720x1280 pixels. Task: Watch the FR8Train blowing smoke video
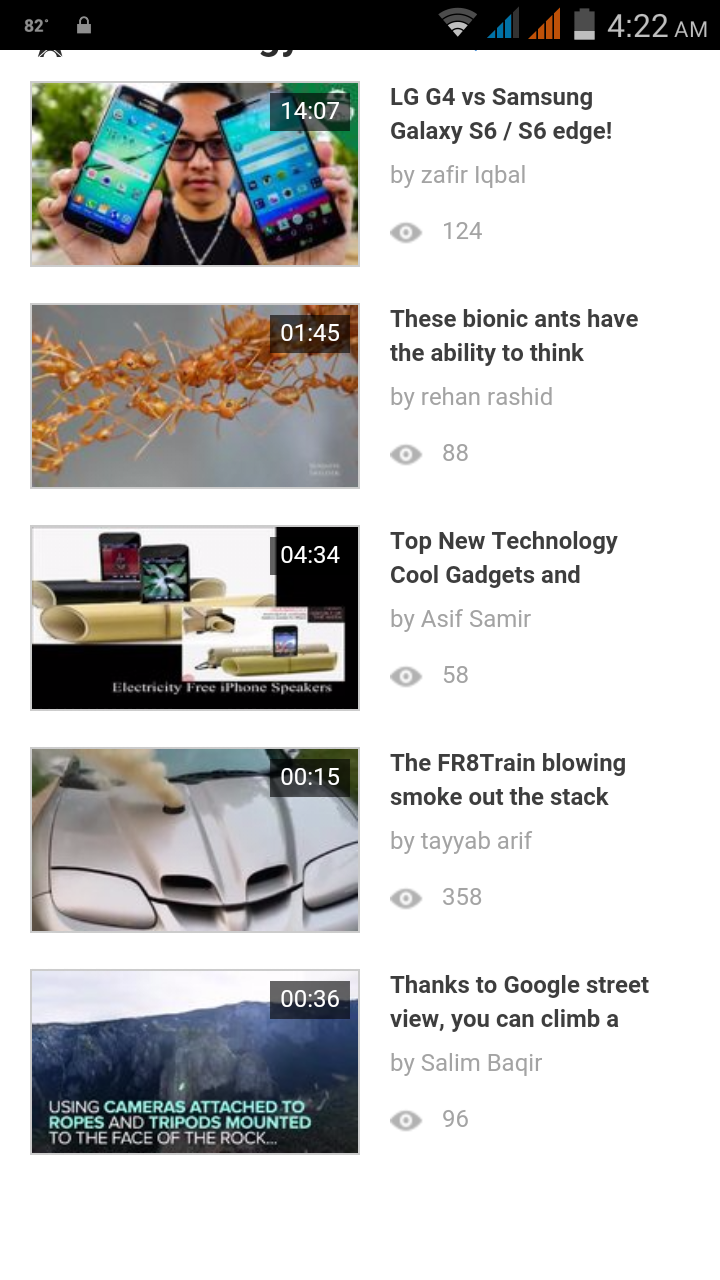tap(195, 841)
